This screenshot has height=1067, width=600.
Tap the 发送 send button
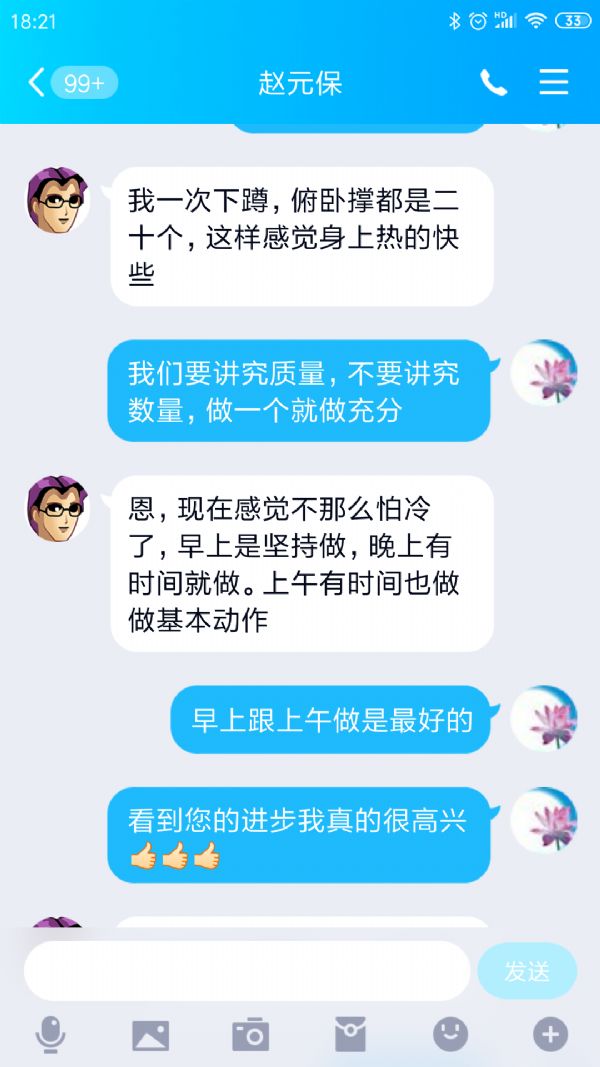527,971
